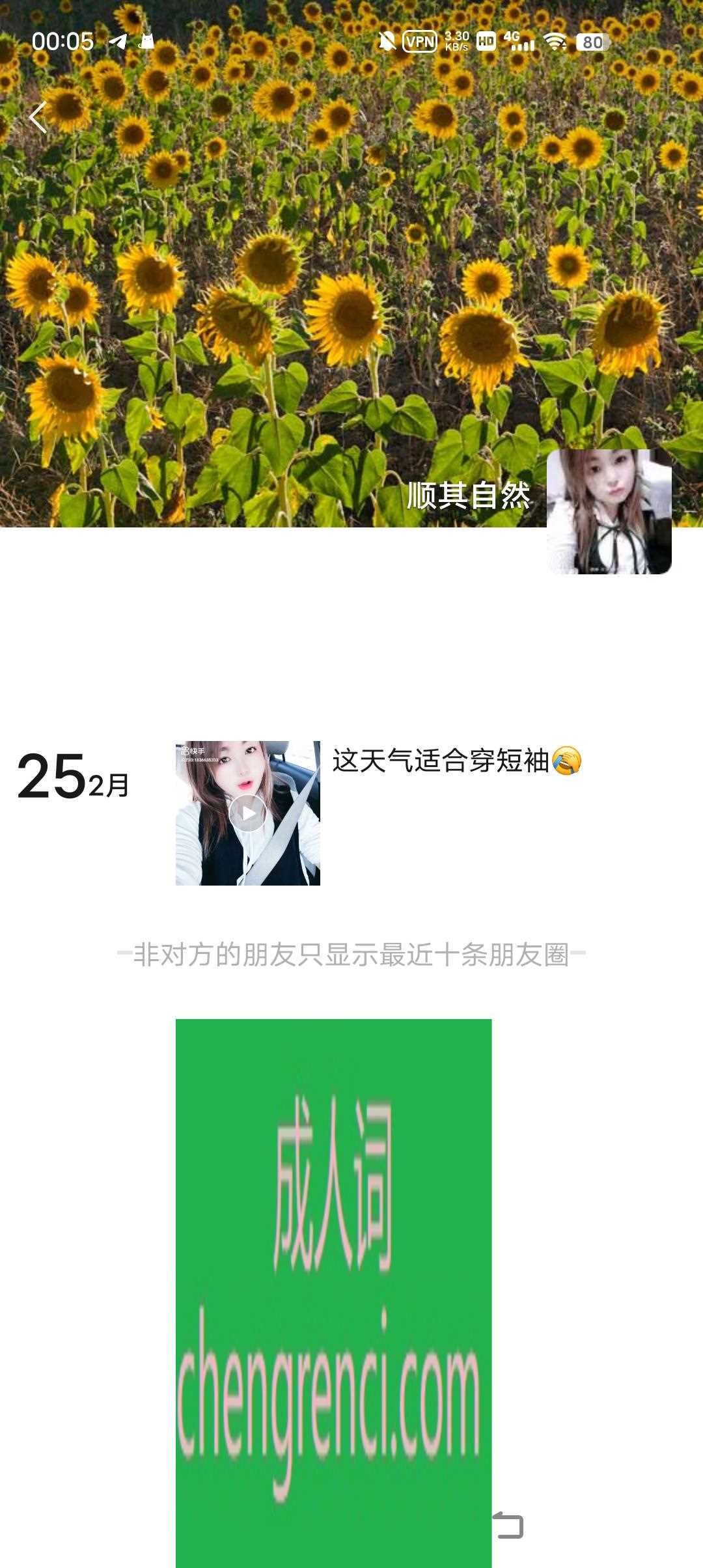Image resolution: width=703 pixels, height=1568 pixels.
Task: Play the video post from 25 February
Action: pos(248,813)
